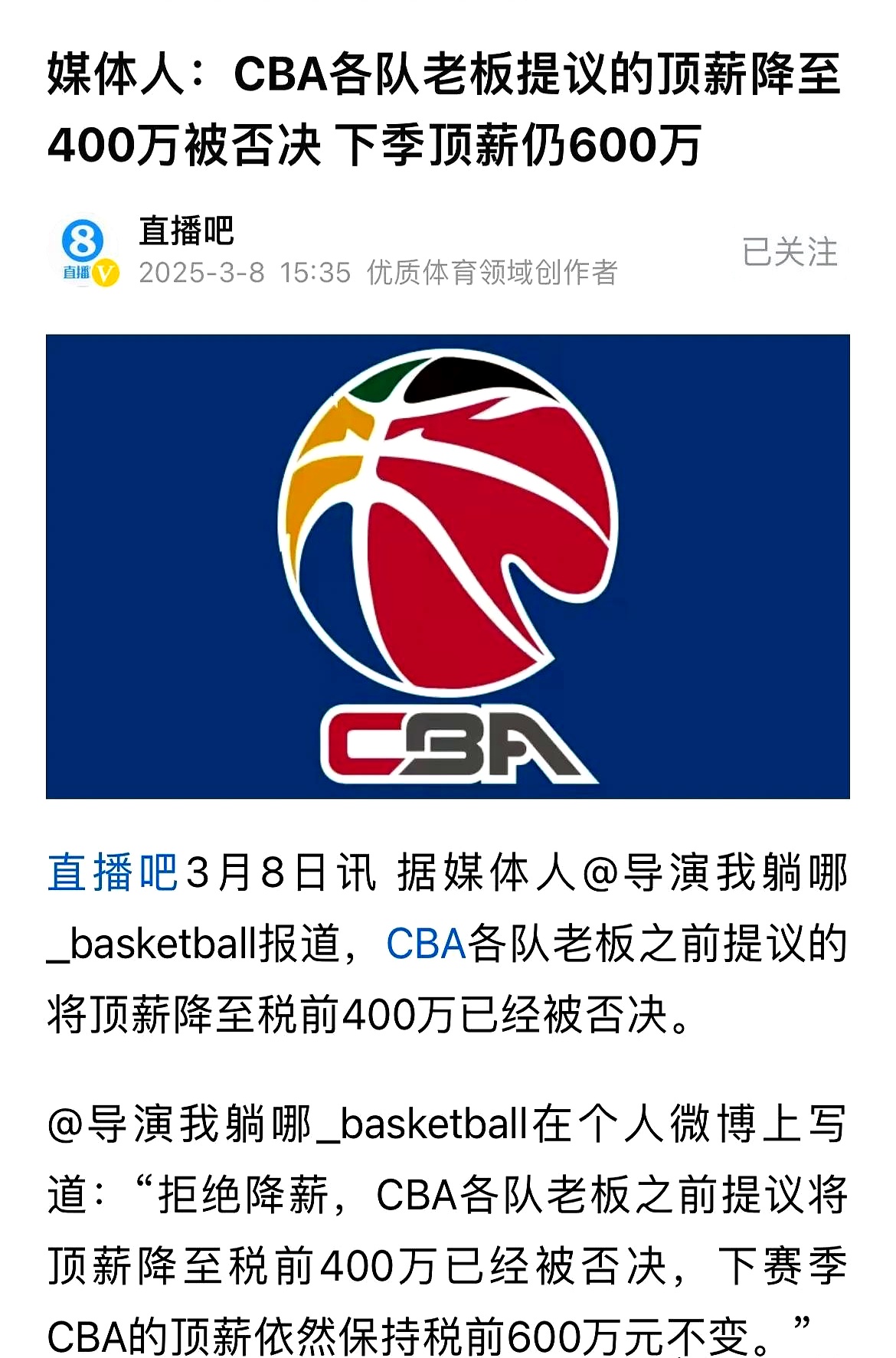The image size is (896, 1358).
Task: Tap the 已关注 follow button
Action: click(790, 253)
